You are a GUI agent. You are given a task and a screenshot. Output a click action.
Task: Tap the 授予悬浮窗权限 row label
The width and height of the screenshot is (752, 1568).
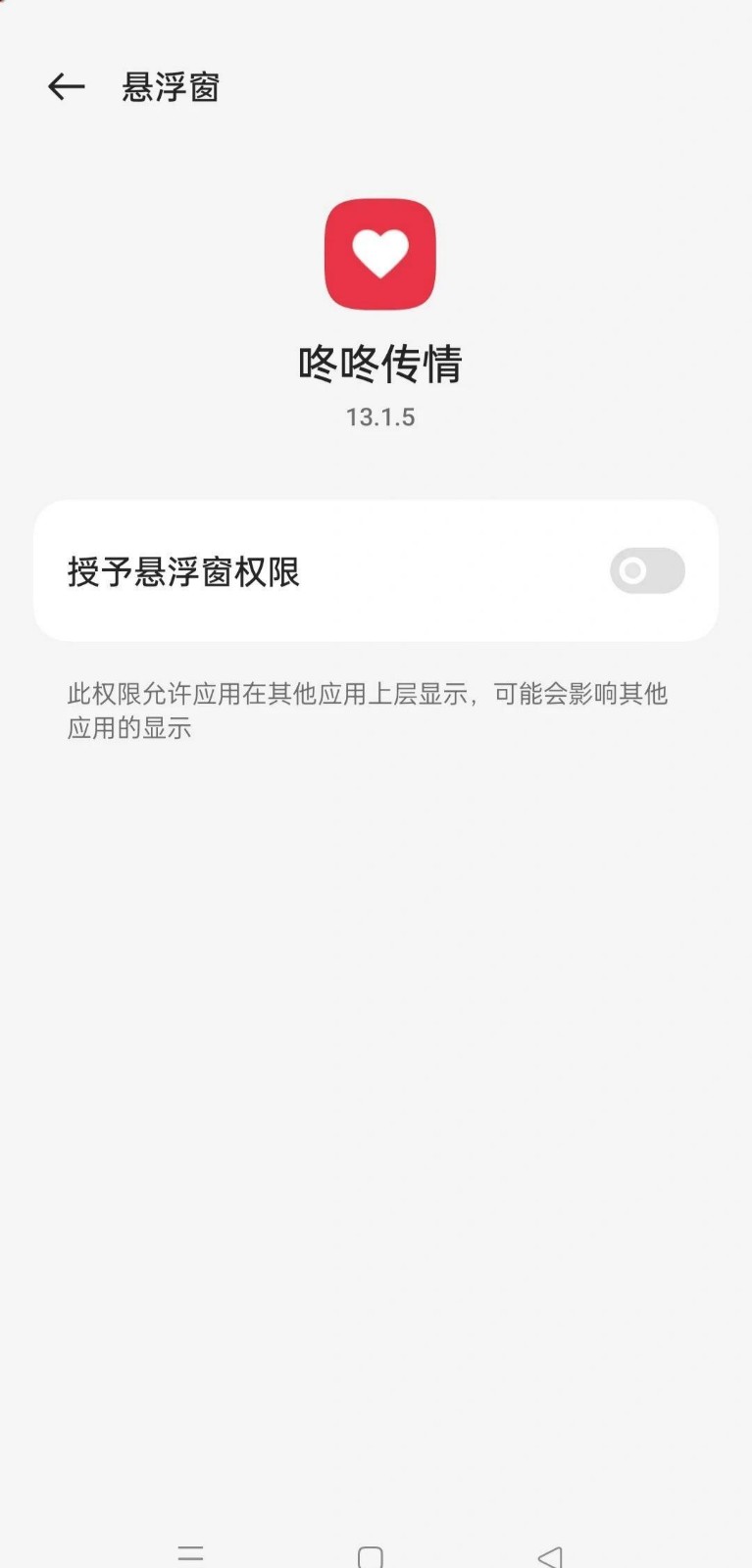(183, 570)
